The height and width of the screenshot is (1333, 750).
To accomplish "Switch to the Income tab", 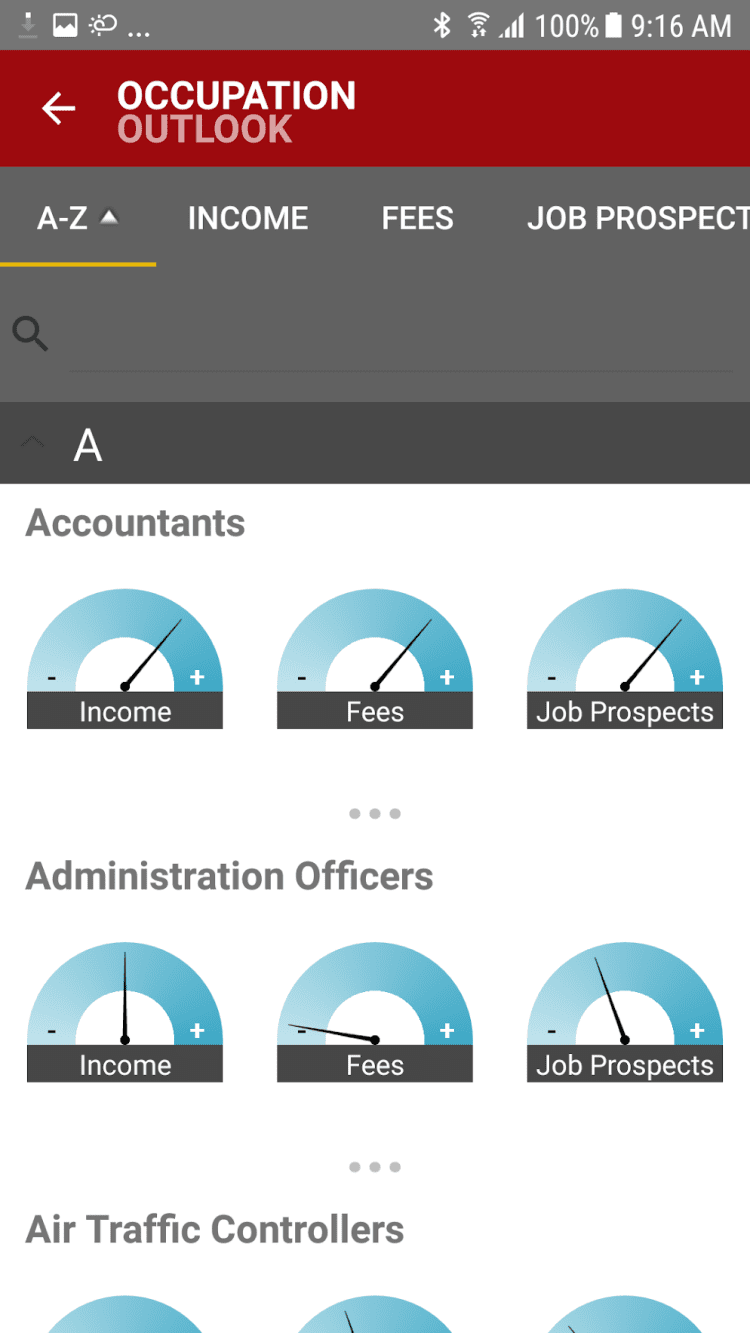I will pos(248,218).
